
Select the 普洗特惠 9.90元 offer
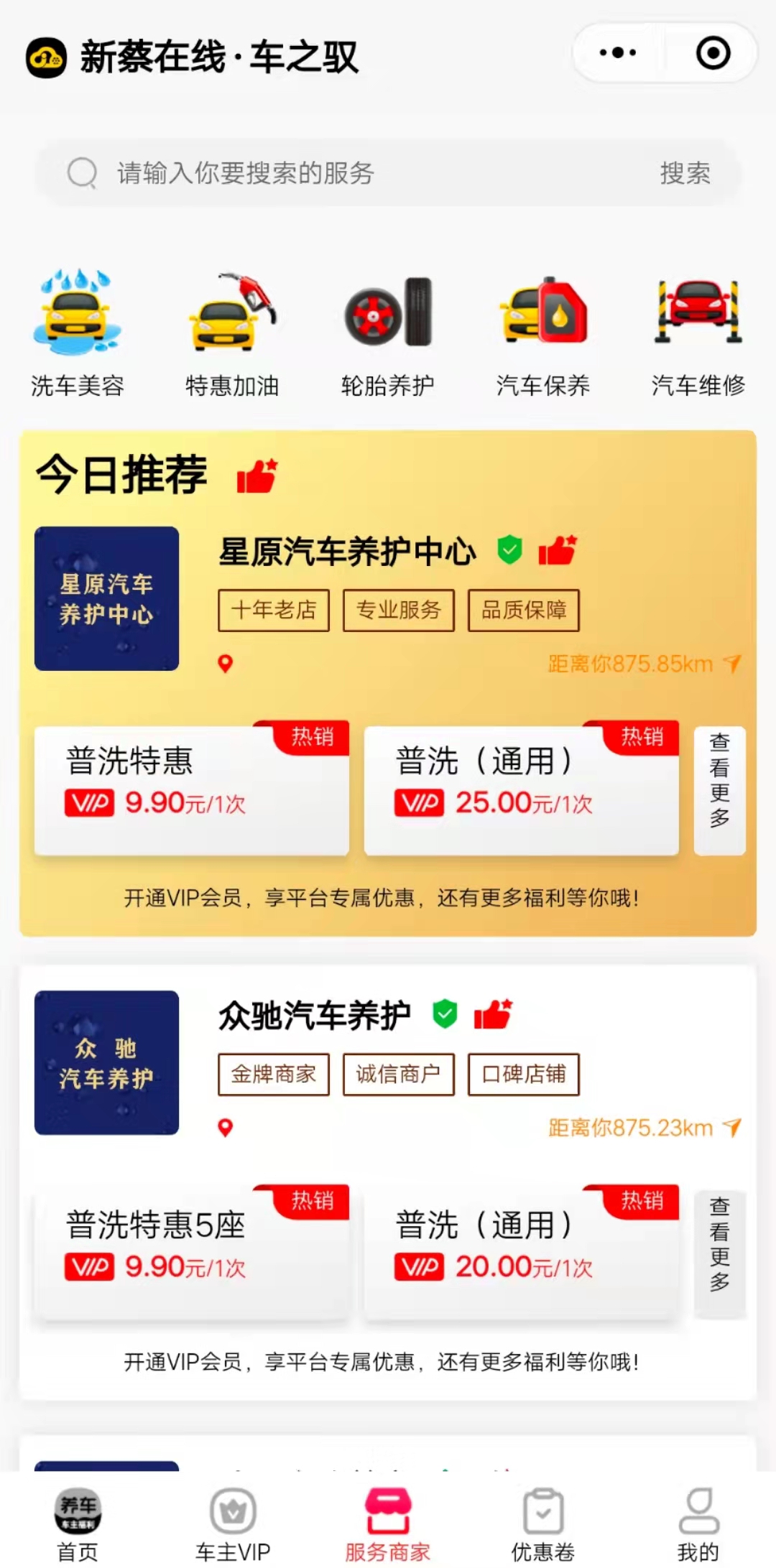(x=192, y=790)
